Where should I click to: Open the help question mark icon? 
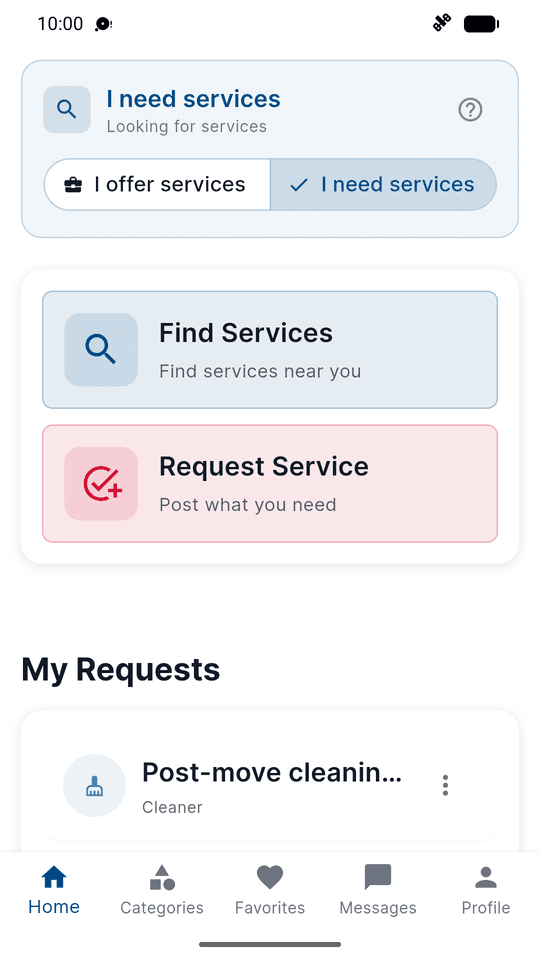click(x=470, y=110)
